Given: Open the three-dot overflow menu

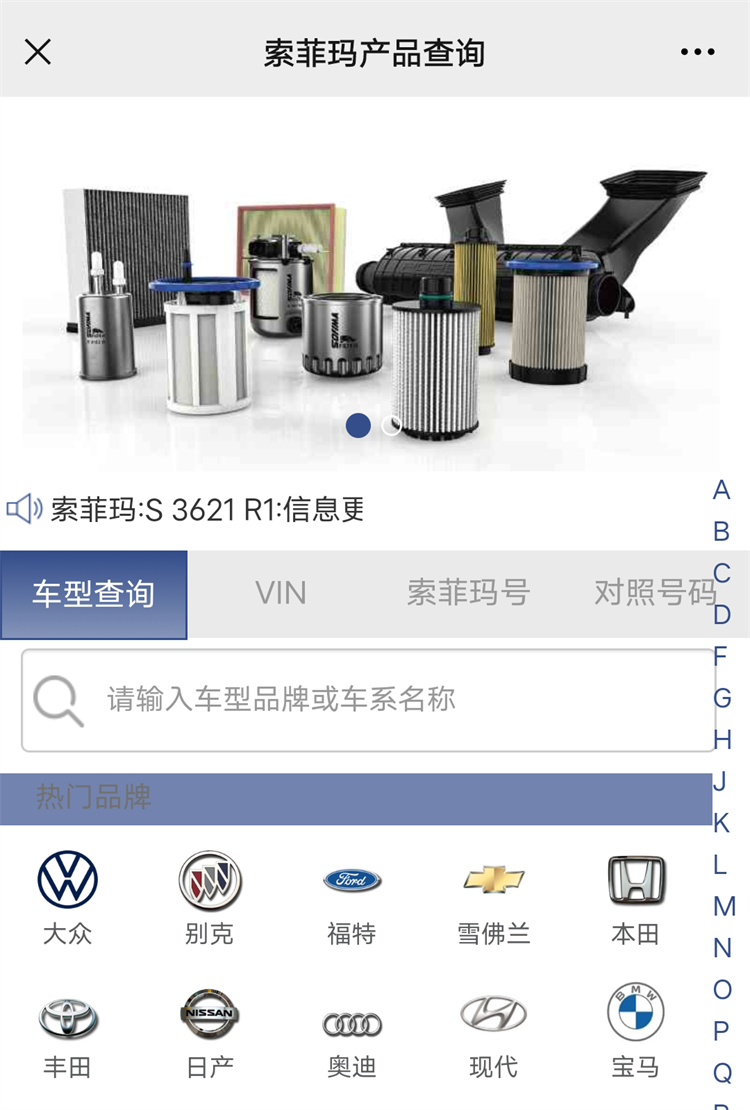Looking at the screenshot, I should [x=697, y=52].
